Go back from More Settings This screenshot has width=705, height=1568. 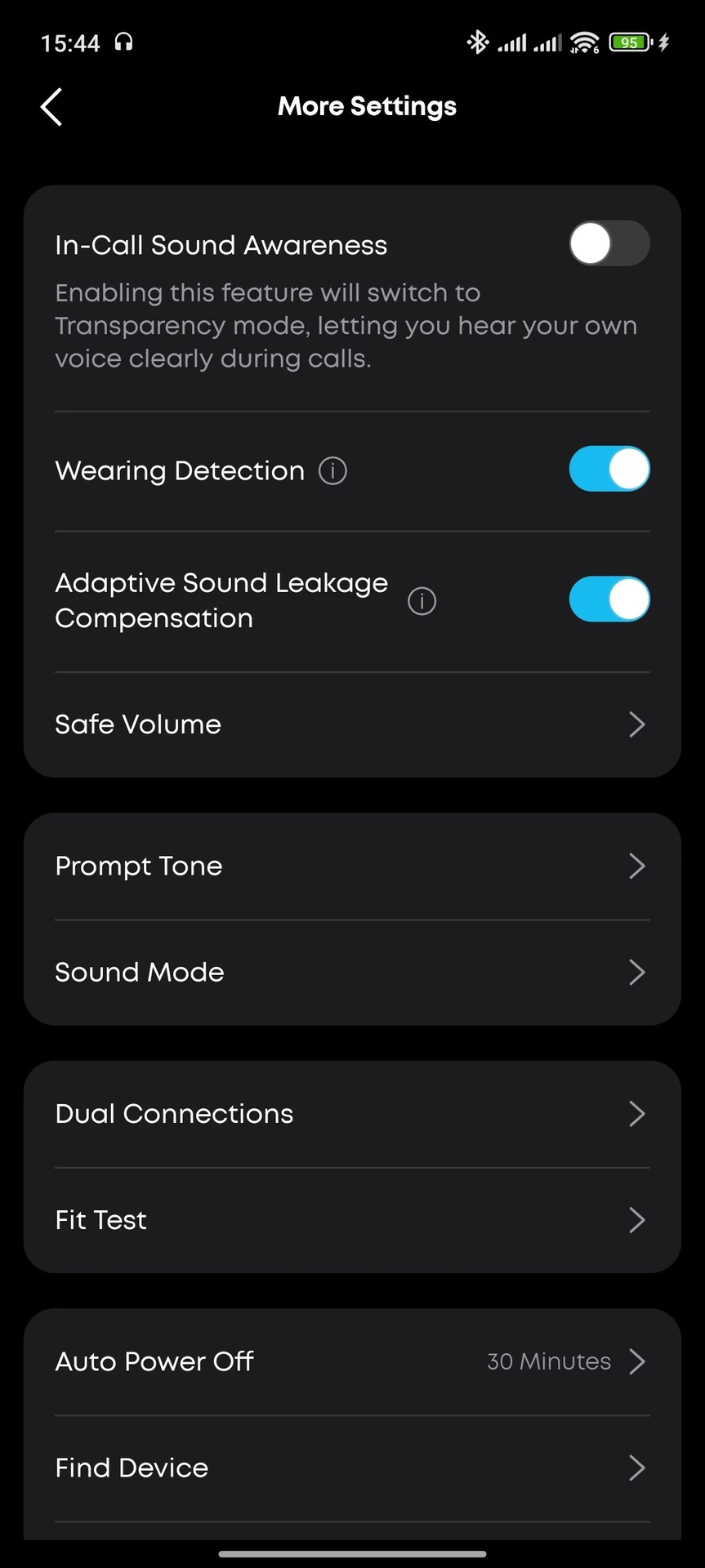[51, 107]
